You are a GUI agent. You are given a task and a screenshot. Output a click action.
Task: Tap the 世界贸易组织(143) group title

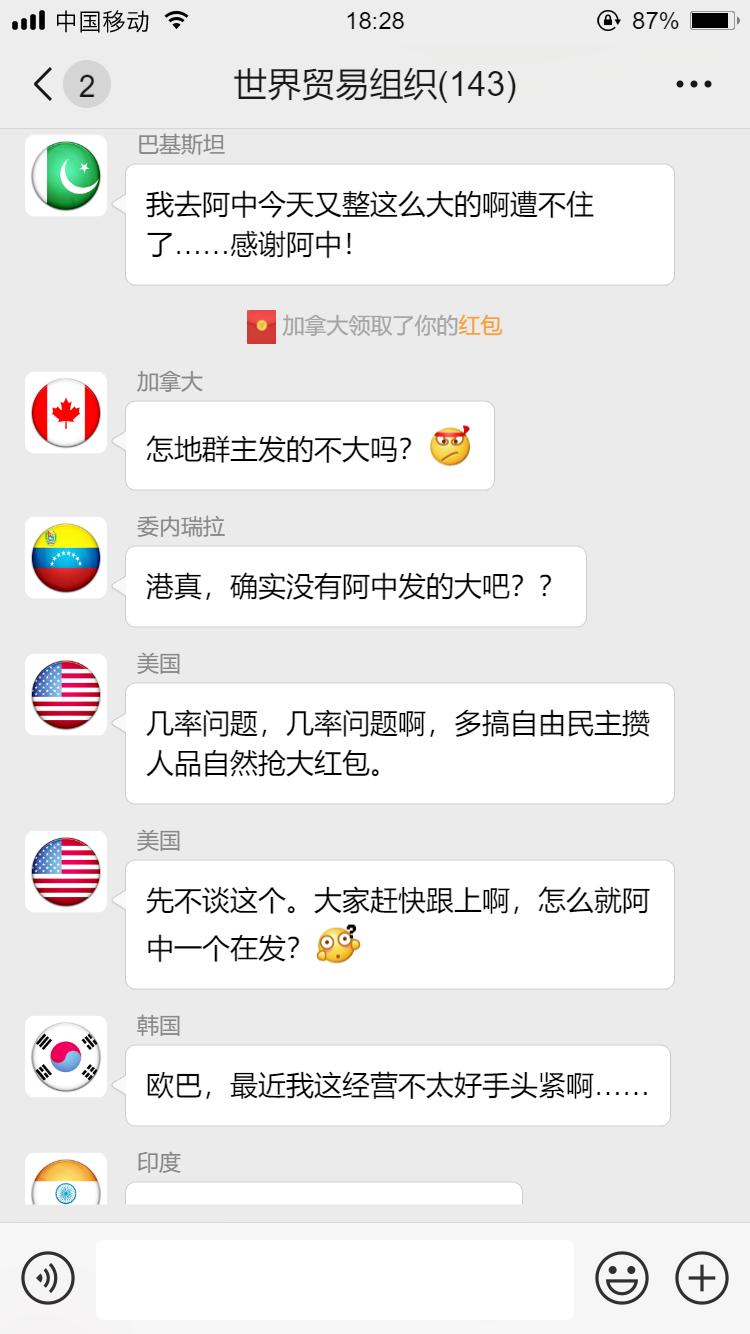374,84
